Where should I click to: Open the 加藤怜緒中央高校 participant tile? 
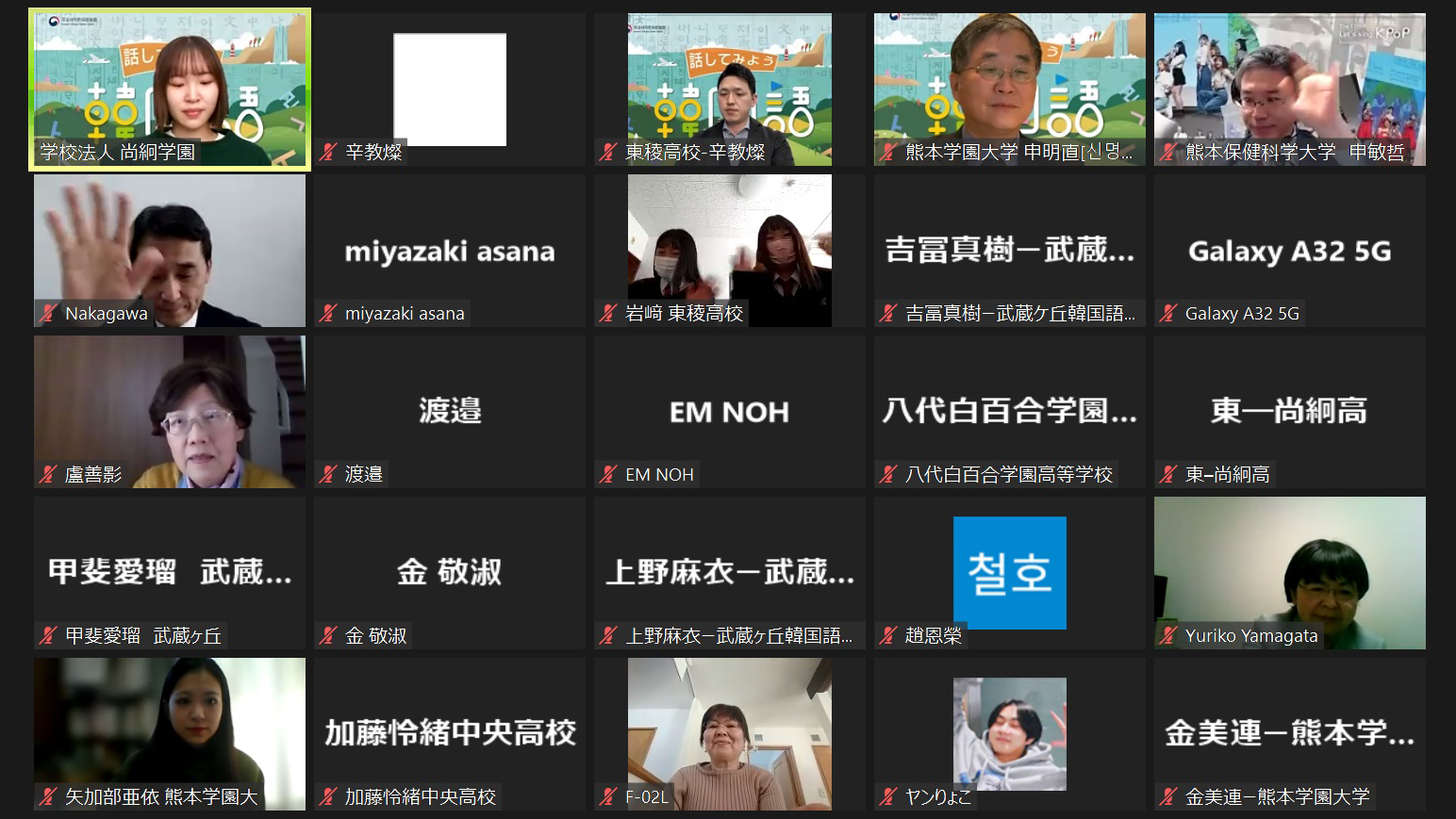(x=450, y=733)
